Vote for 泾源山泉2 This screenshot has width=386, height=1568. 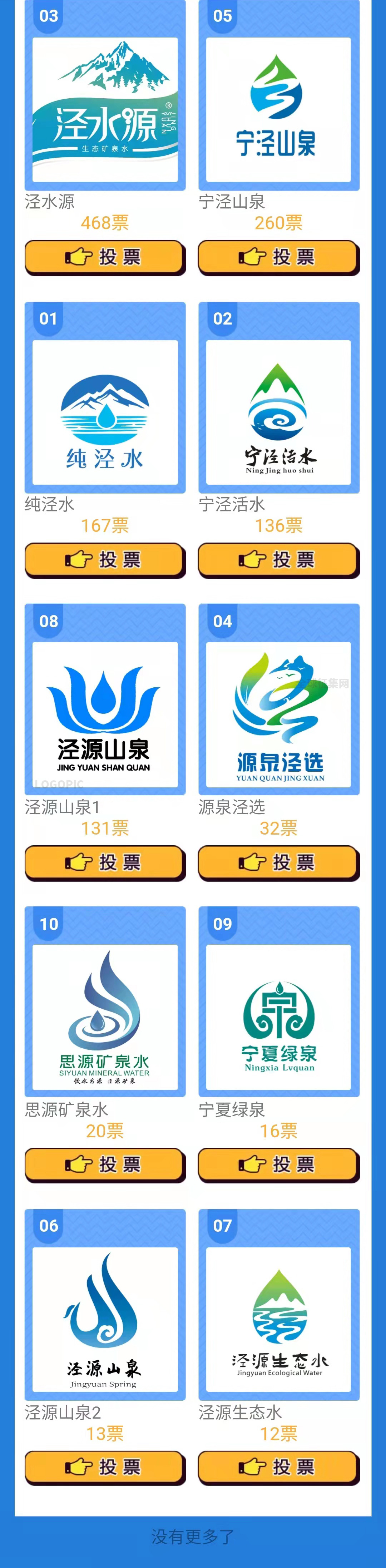click(x=105, y=1466)
